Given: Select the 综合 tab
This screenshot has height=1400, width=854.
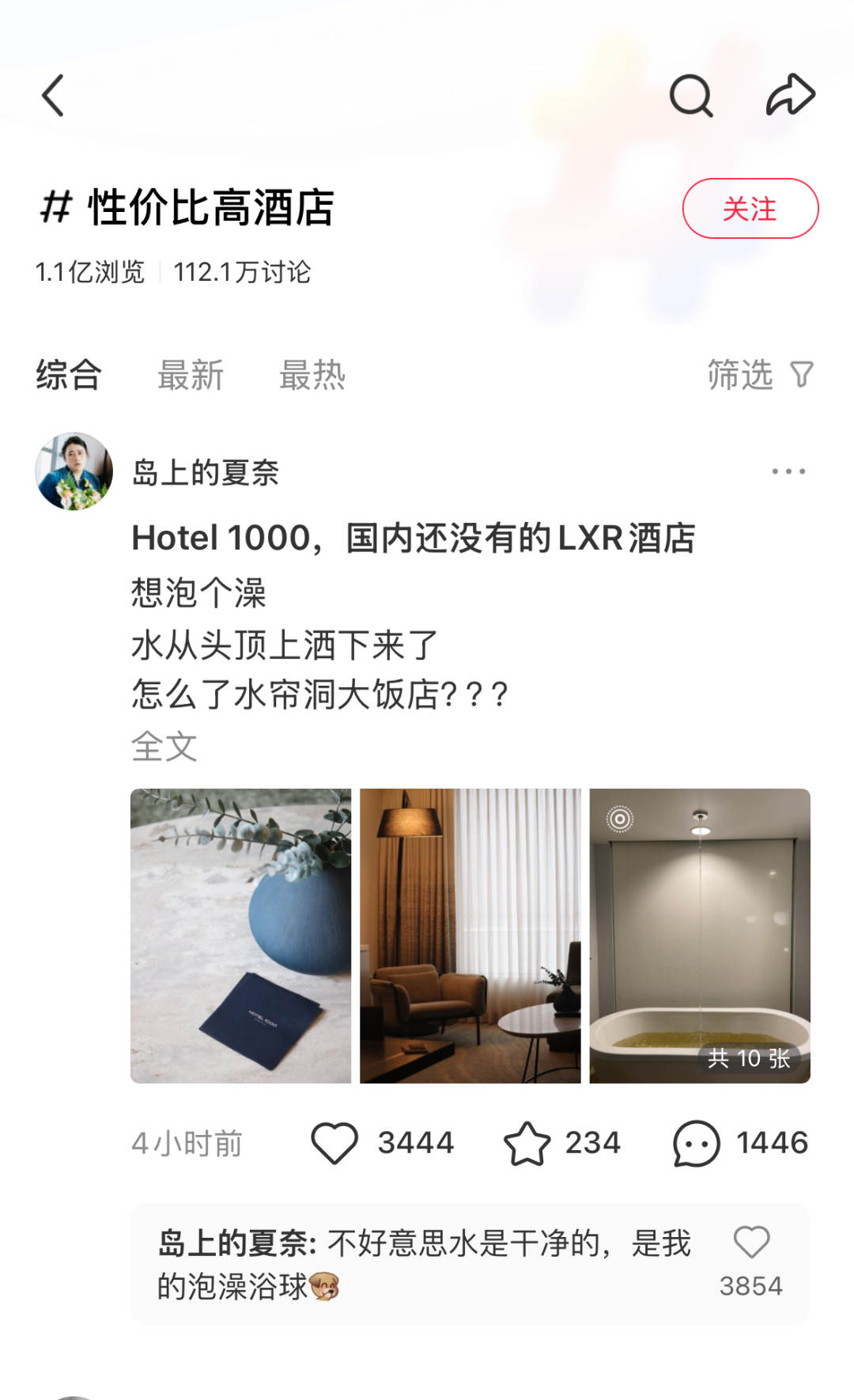Looking at the screenshot, I should tap(69, 375).
